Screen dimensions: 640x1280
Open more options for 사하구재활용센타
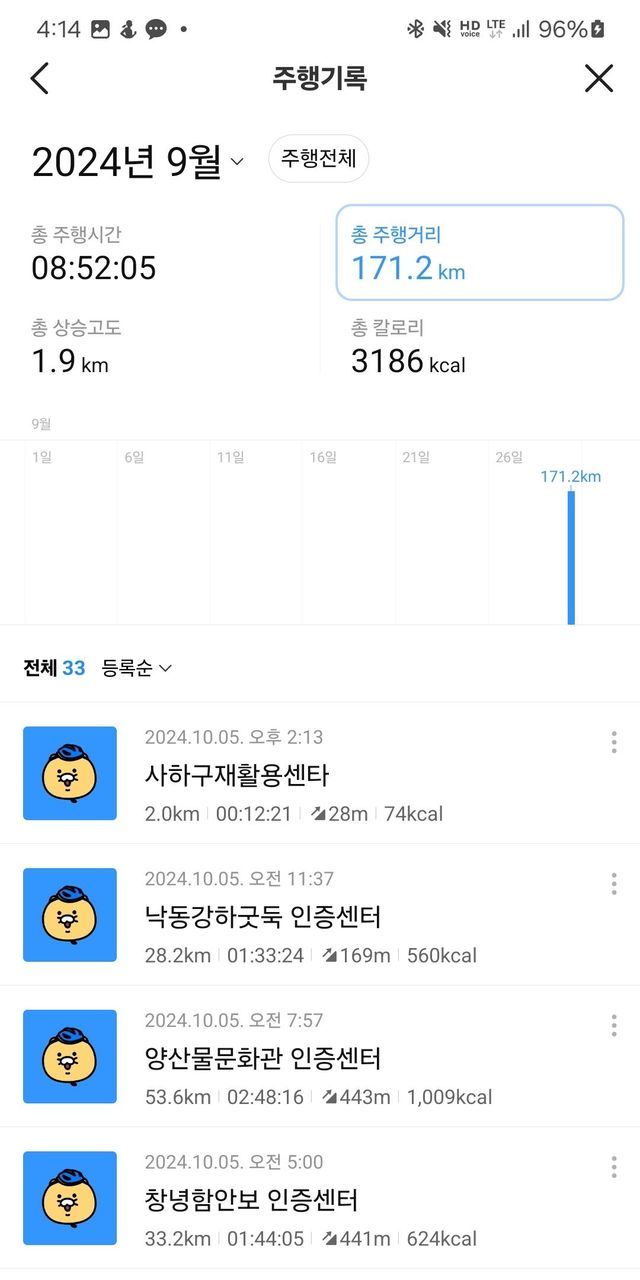tap(613, 742)
